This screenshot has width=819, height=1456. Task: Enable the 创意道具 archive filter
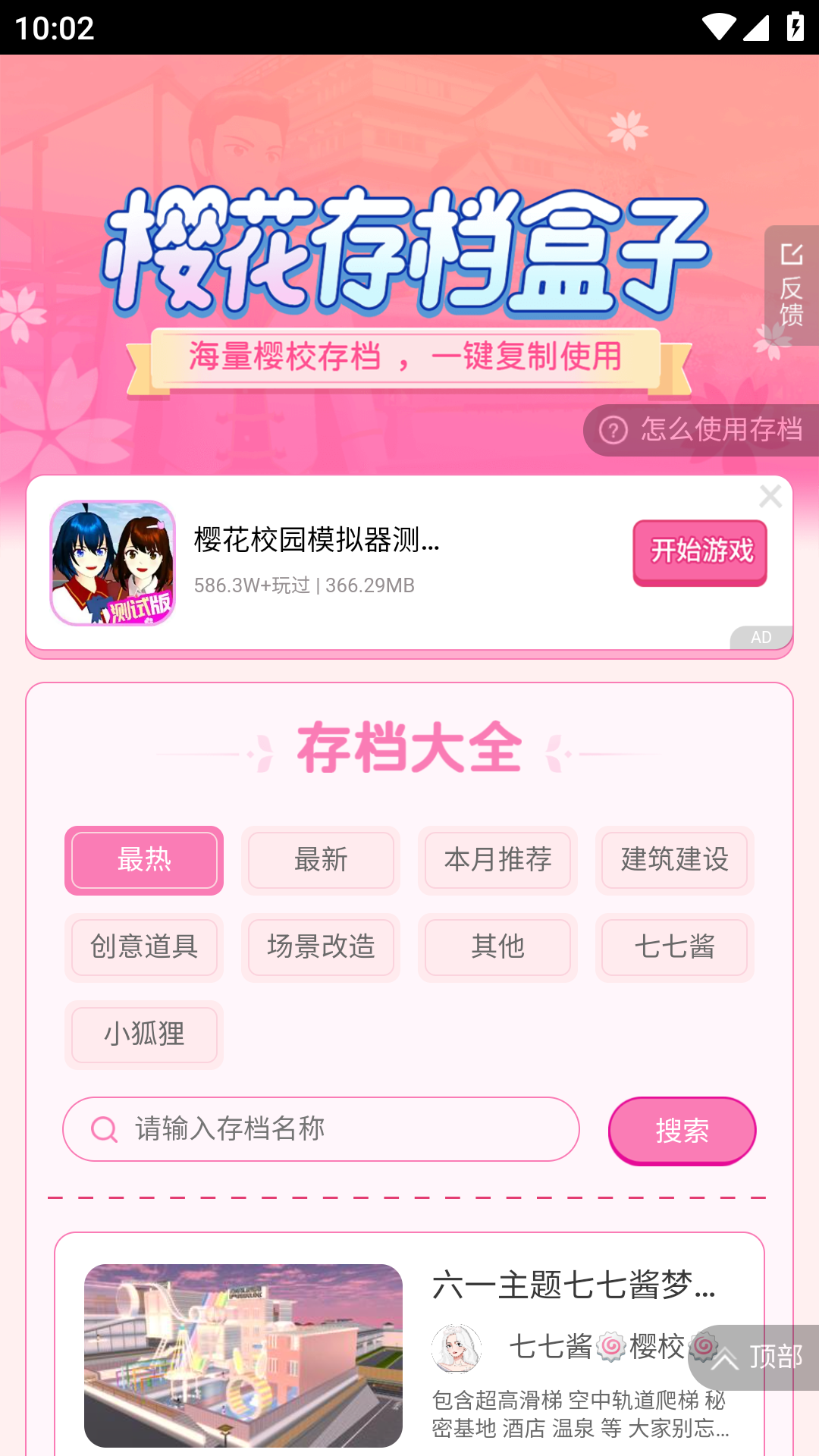pyautogui.click(x=143, y=947)
